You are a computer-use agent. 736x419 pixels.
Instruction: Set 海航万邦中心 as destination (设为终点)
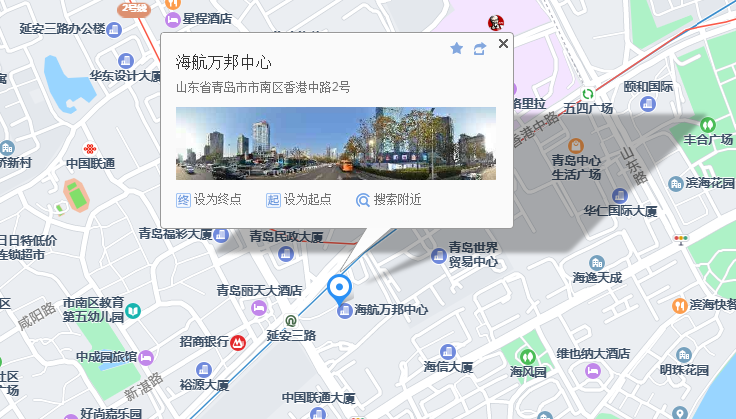[x=209, y=200]
